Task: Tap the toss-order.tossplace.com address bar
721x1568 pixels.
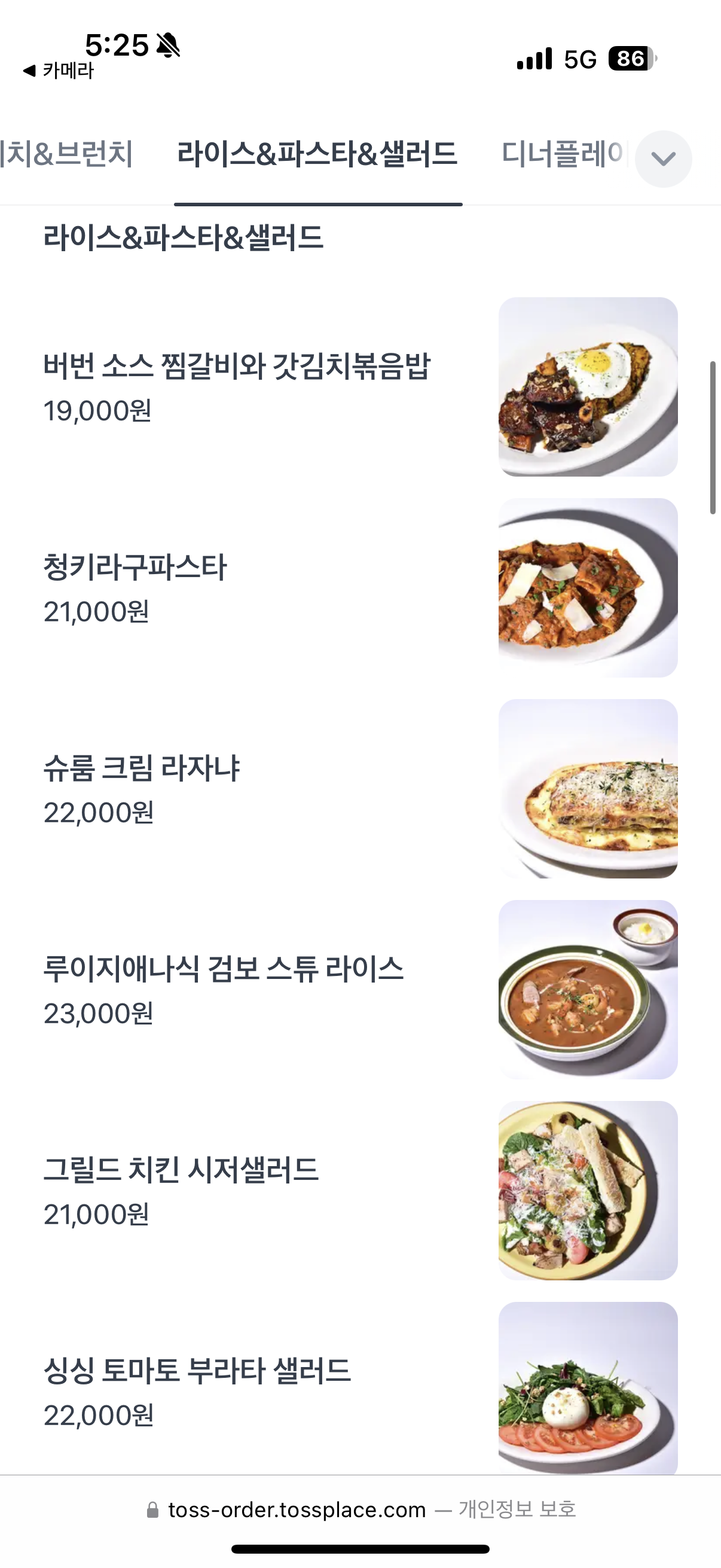Action: pyautogui.click(x=360, y=1510)
